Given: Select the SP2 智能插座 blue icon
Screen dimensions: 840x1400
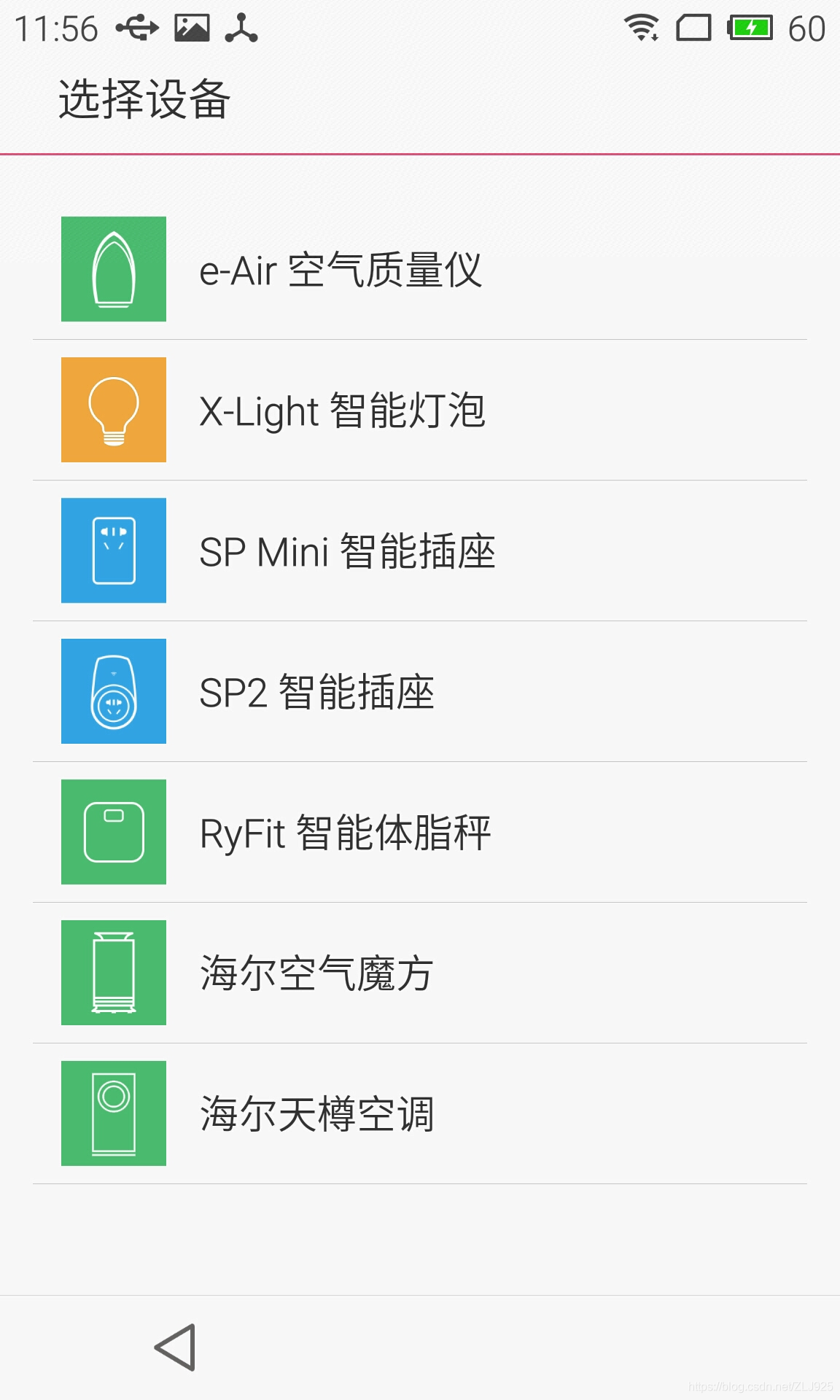Looking at the screenshot, I should [x=113, y=691].
